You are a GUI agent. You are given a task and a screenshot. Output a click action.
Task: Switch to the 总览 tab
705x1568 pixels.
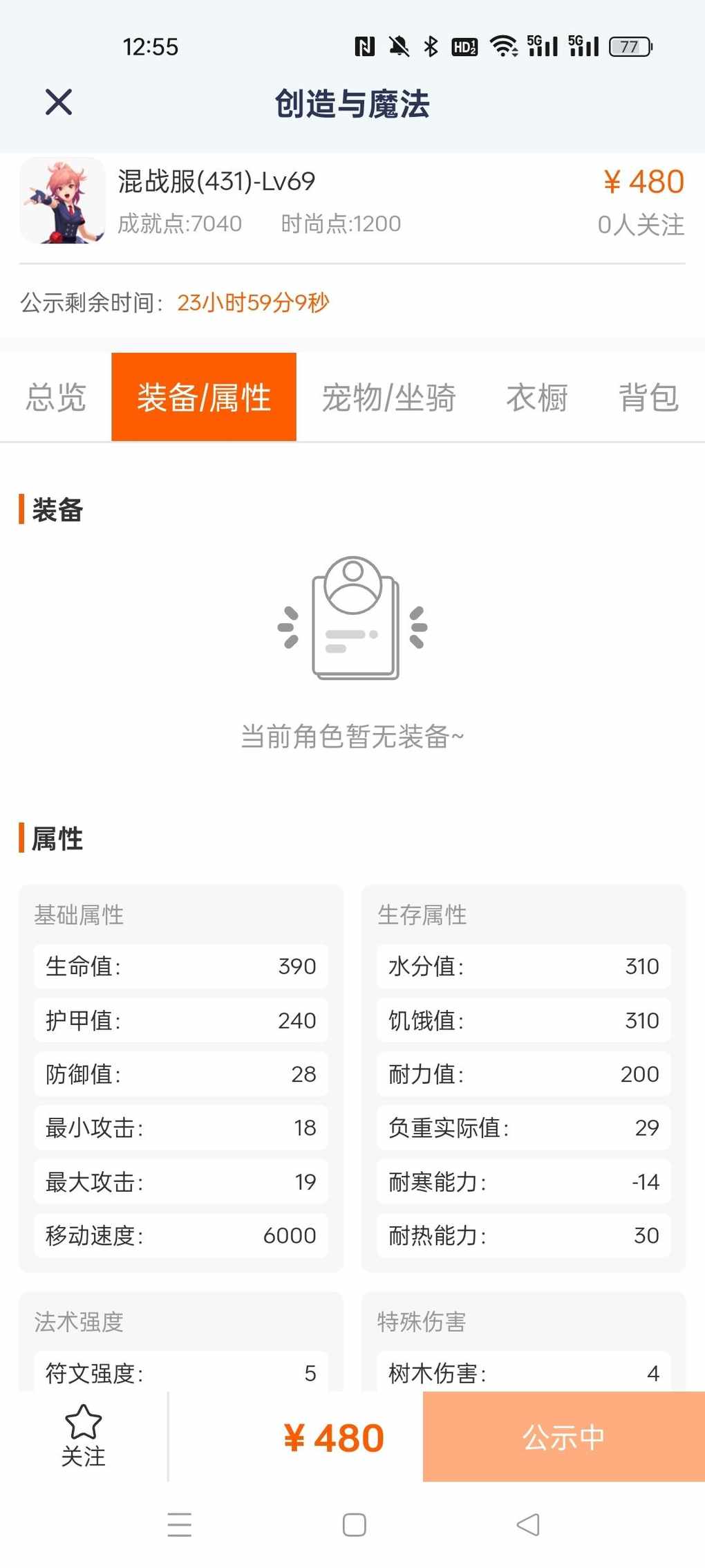pyautogui.click(x=56, y=398)
